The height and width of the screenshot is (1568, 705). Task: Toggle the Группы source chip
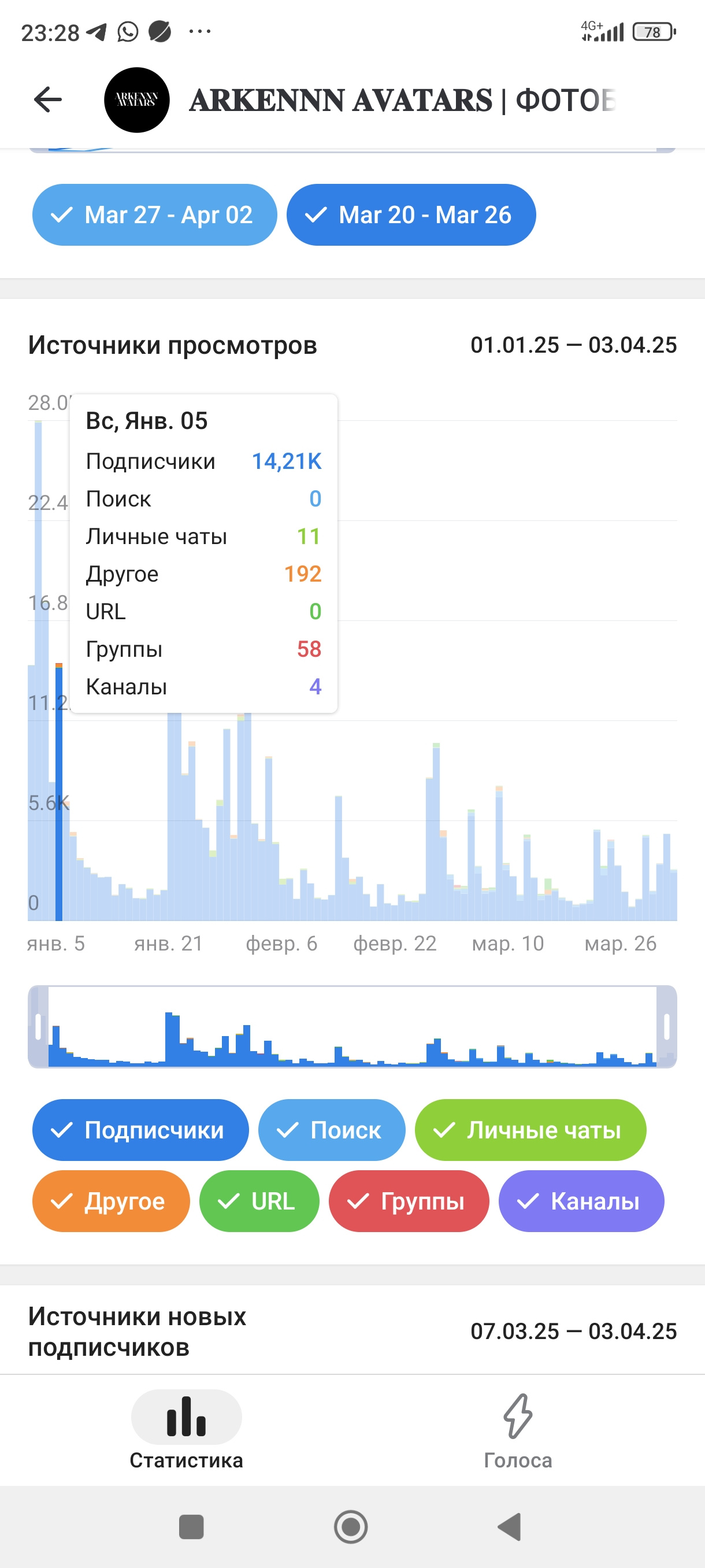pyautogui.click(x=409, y=1201)
